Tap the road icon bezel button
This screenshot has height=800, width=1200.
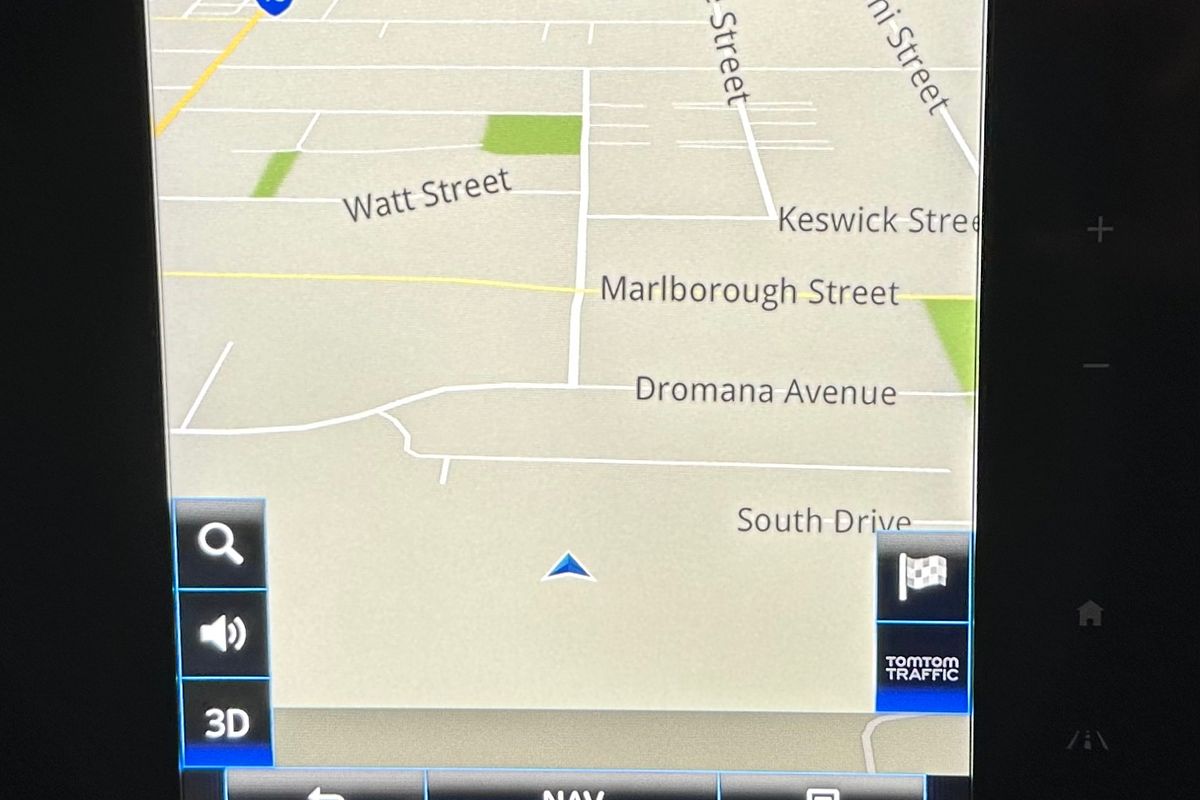pos(1087,741)
